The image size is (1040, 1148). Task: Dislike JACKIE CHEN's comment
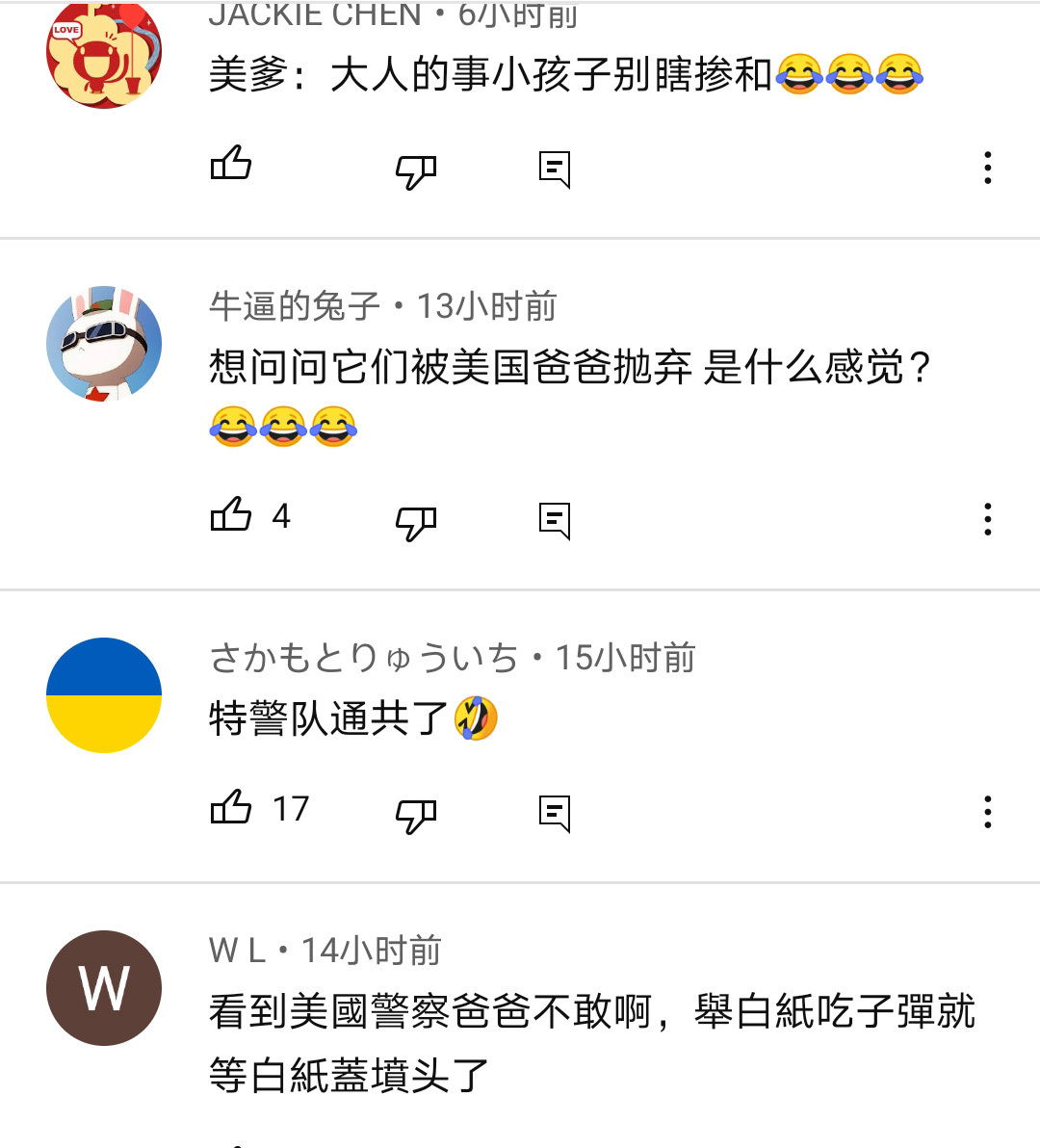click(416, 170)
